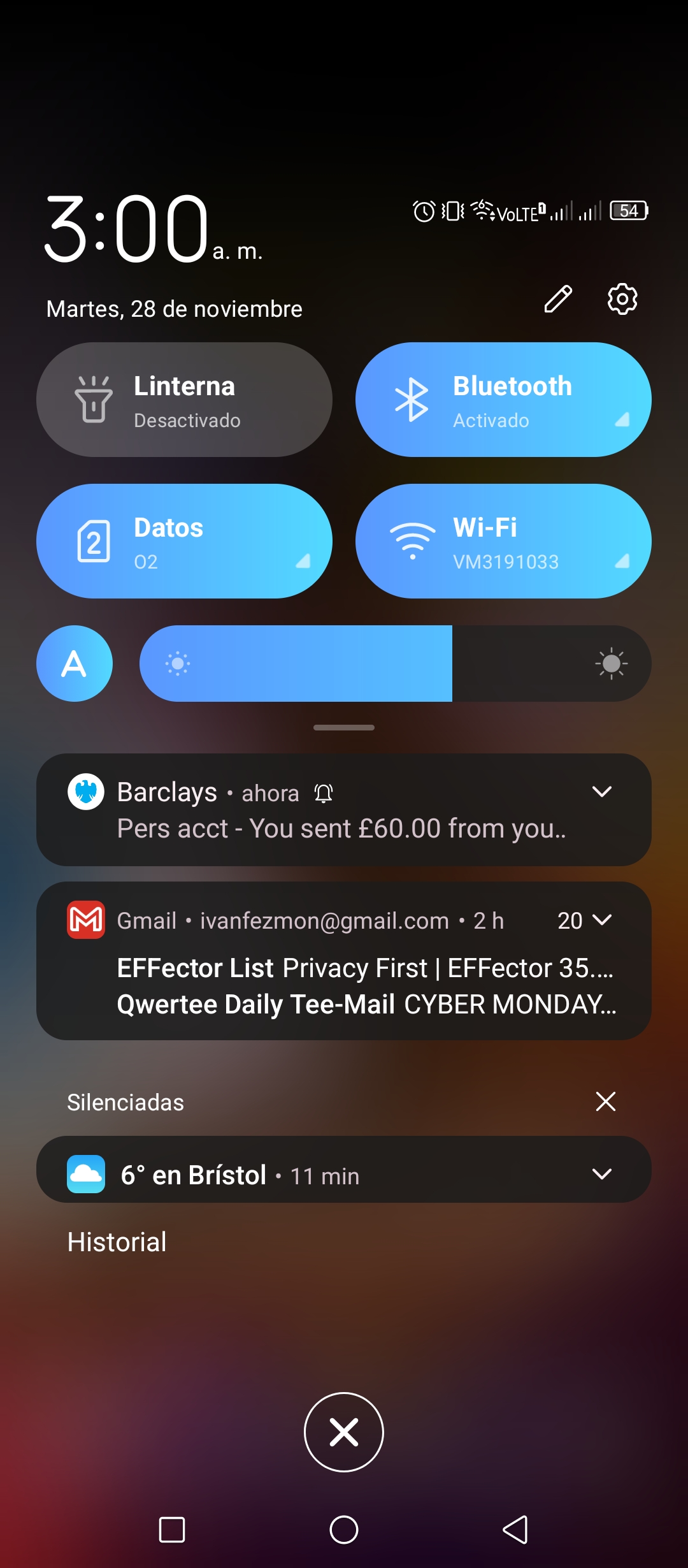688x1568 pixels.
Task: Edit the quick settings tiles
Action: point(558,299)
